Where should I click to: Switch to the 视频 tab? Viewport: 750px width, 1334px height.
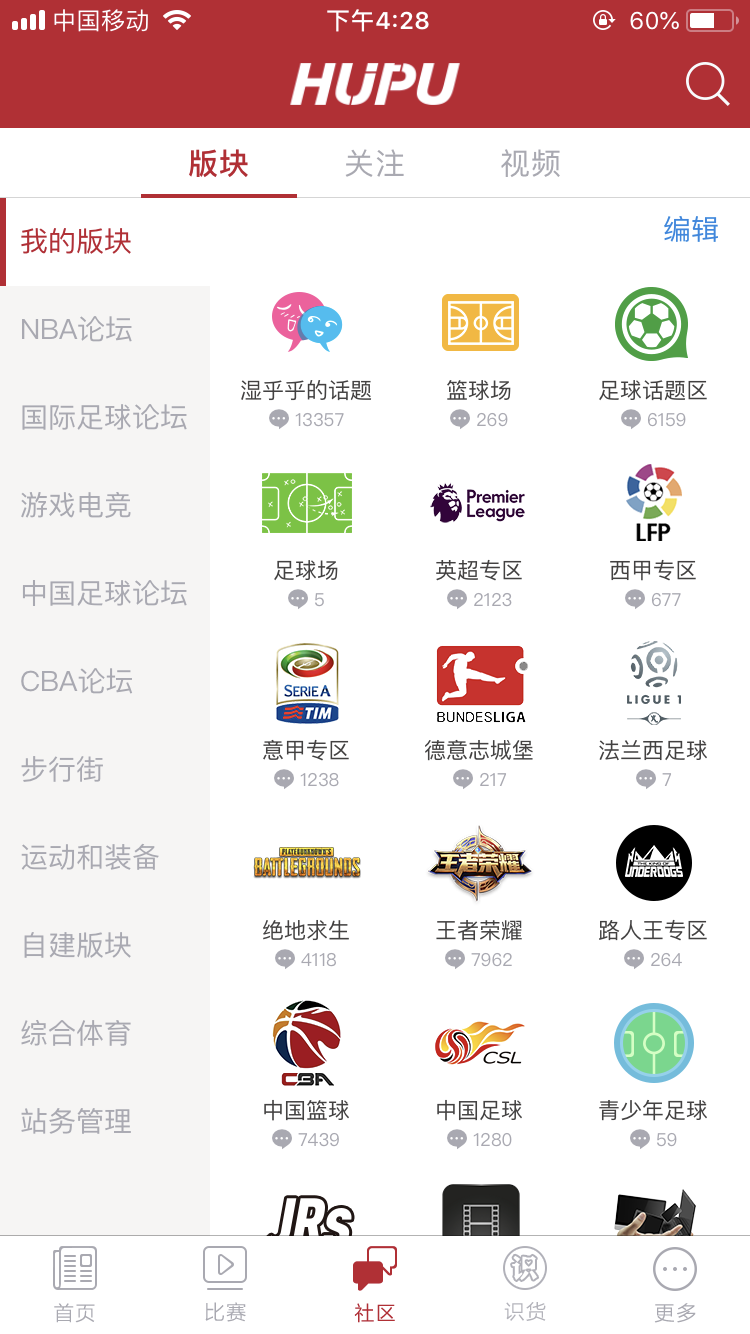pyautogui.click(x=529, y=163)
